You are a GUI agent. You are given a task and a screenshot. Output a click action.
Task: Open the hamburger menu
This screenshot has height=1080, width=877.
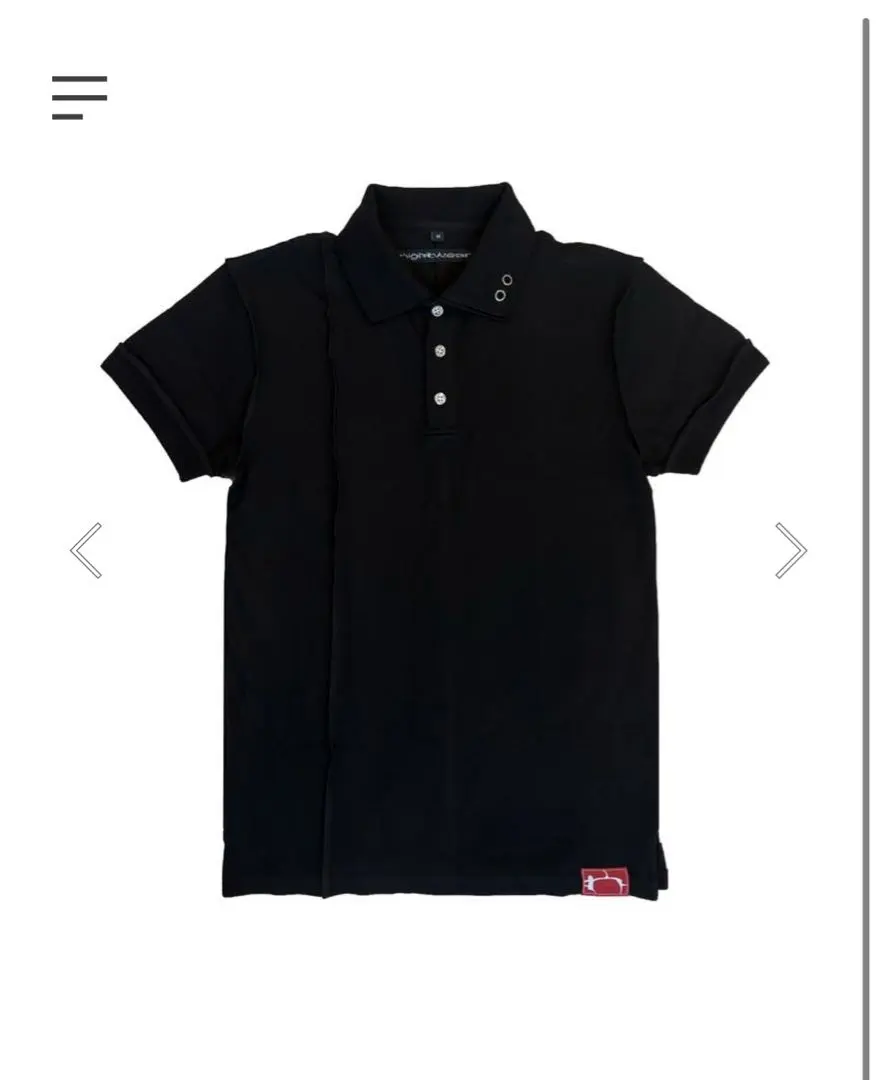(79, 97)
